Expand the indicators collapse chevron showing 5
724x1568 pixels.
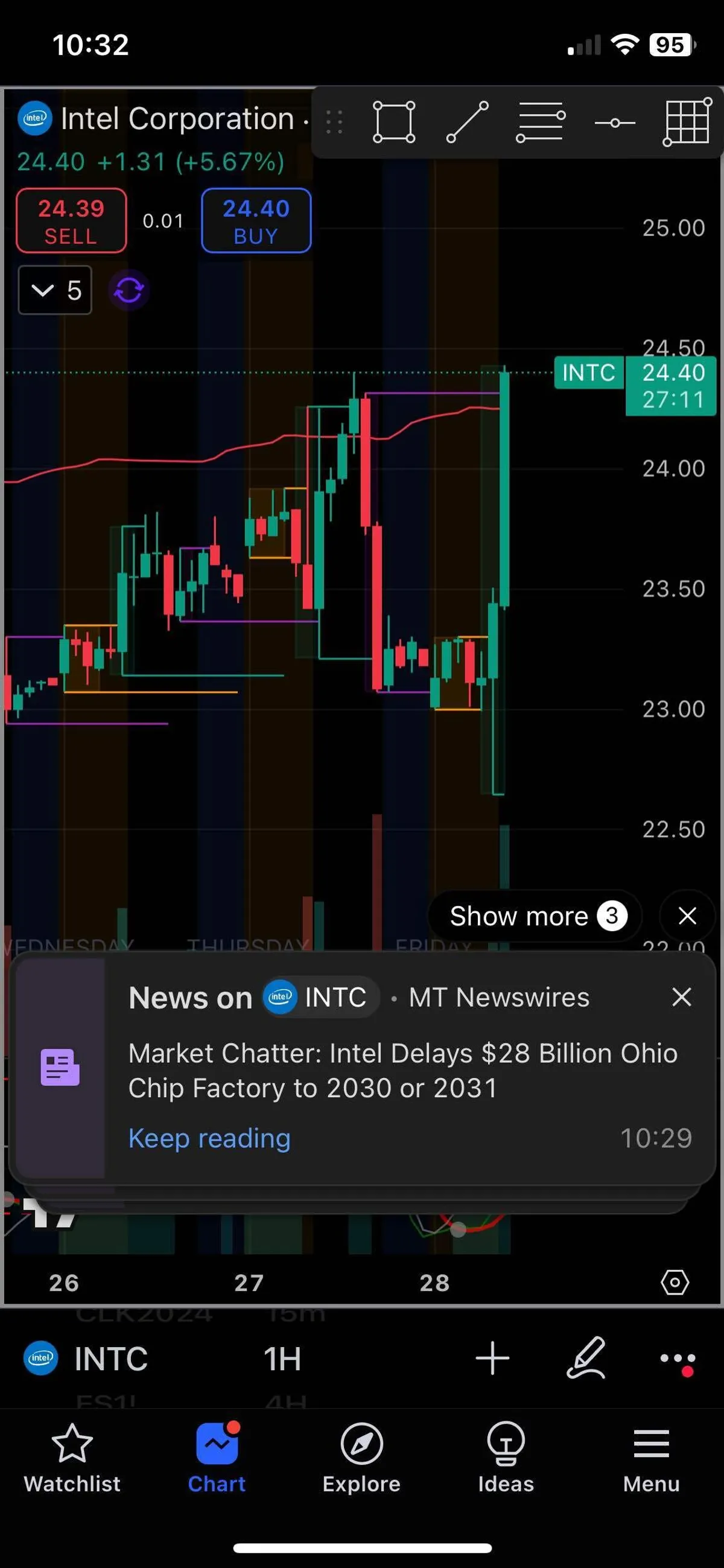55,290
